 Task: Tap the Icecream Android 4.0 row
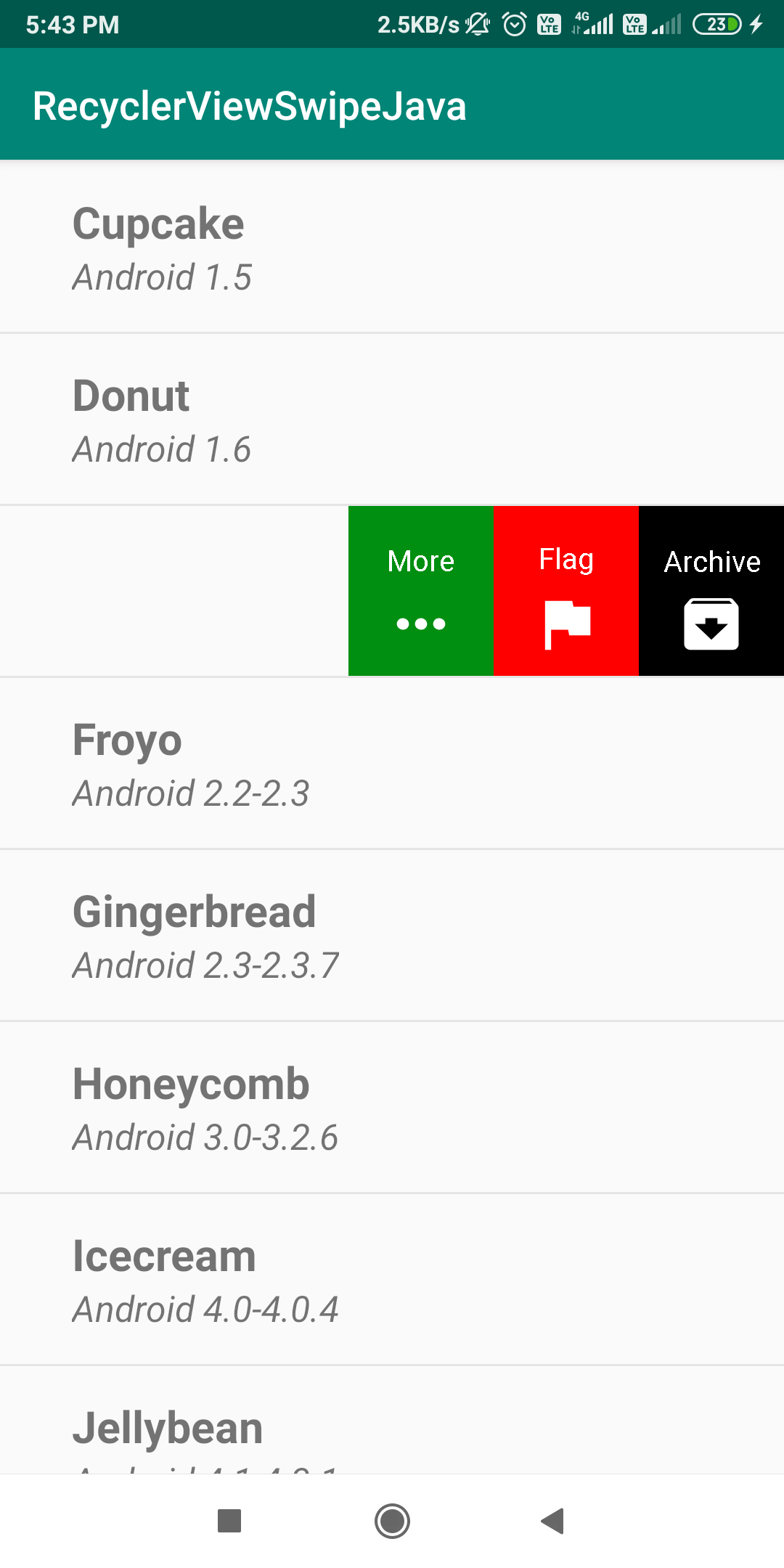coord(392,1279)
